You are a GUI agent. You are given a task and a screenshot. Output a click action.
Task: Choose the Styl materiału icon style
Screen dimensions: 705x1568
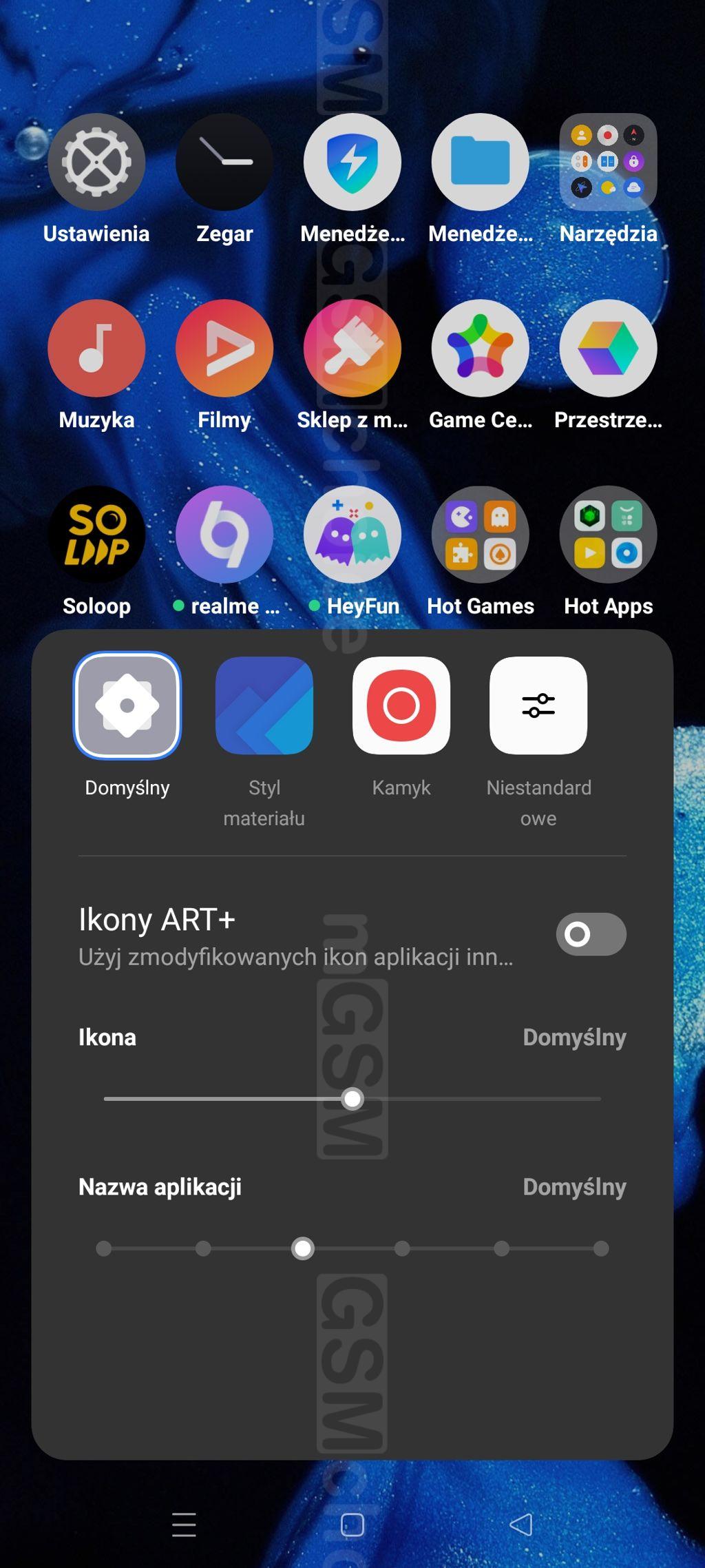264,705
